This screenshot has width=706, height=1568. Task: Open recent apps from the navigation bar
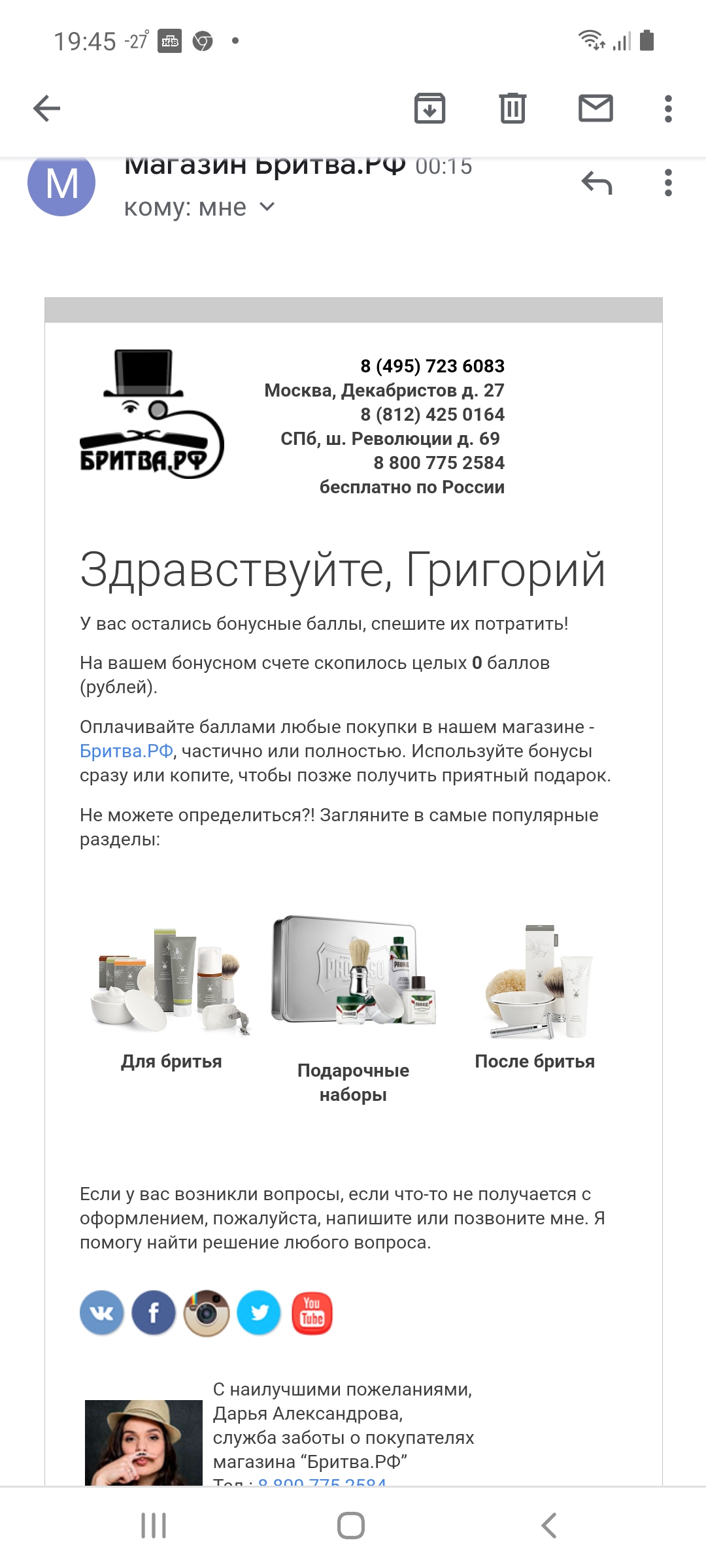tap(154, 1526)
